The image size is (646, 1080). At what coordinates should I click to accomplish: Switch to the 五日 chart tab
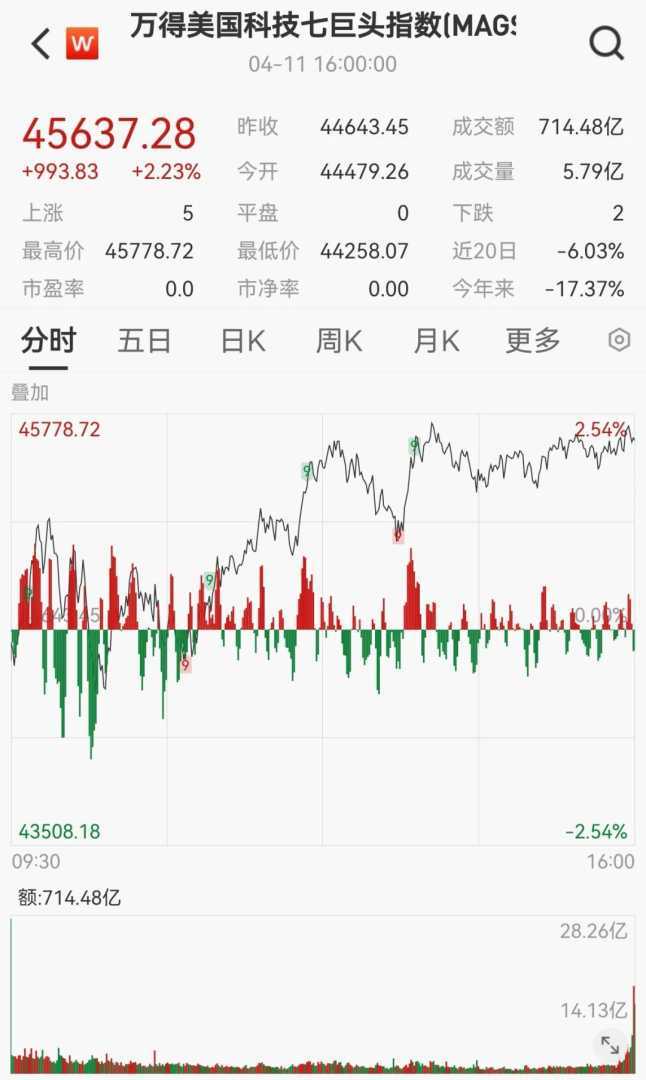[x=145, y=341]
